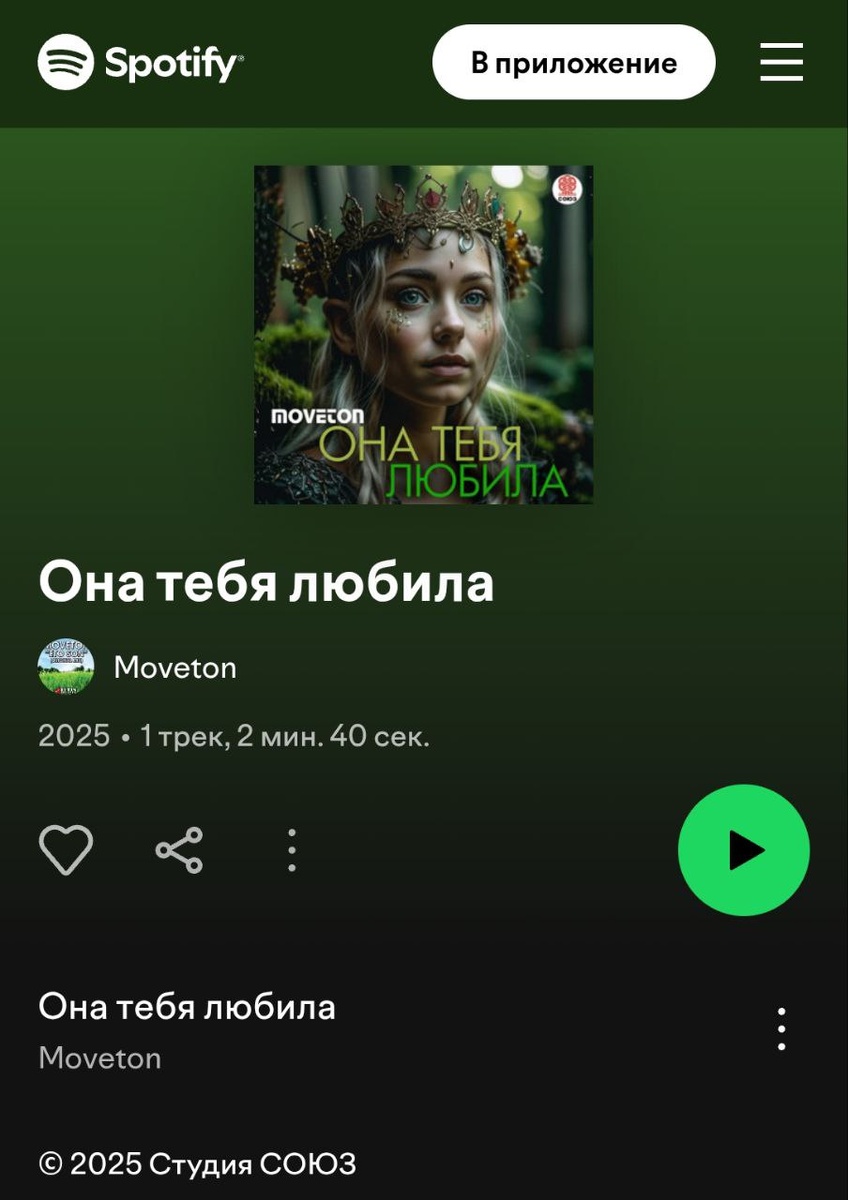Follow the Moveton artist link
The image size is (848, 1200).
click(x=175, y=667)
